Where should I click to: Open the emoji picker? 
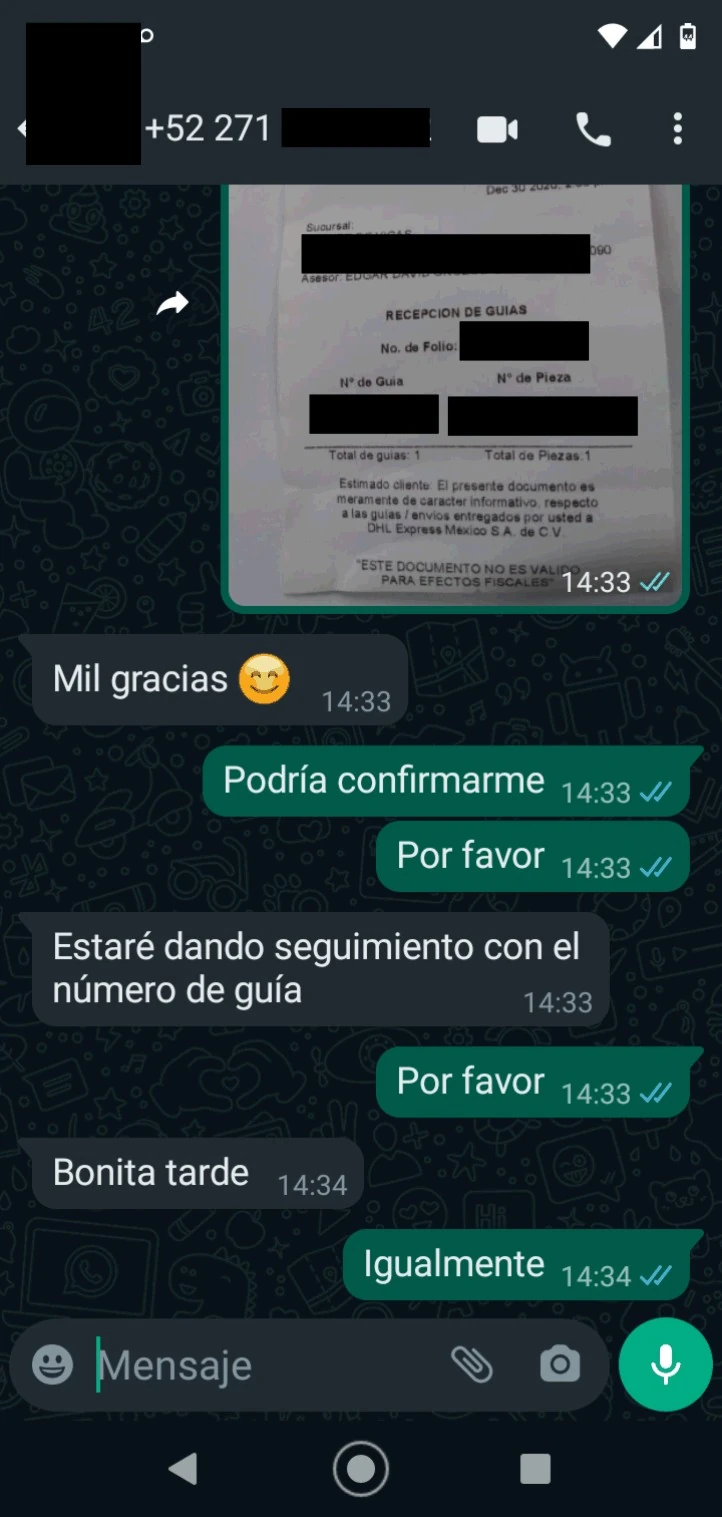pos(53,1364)
